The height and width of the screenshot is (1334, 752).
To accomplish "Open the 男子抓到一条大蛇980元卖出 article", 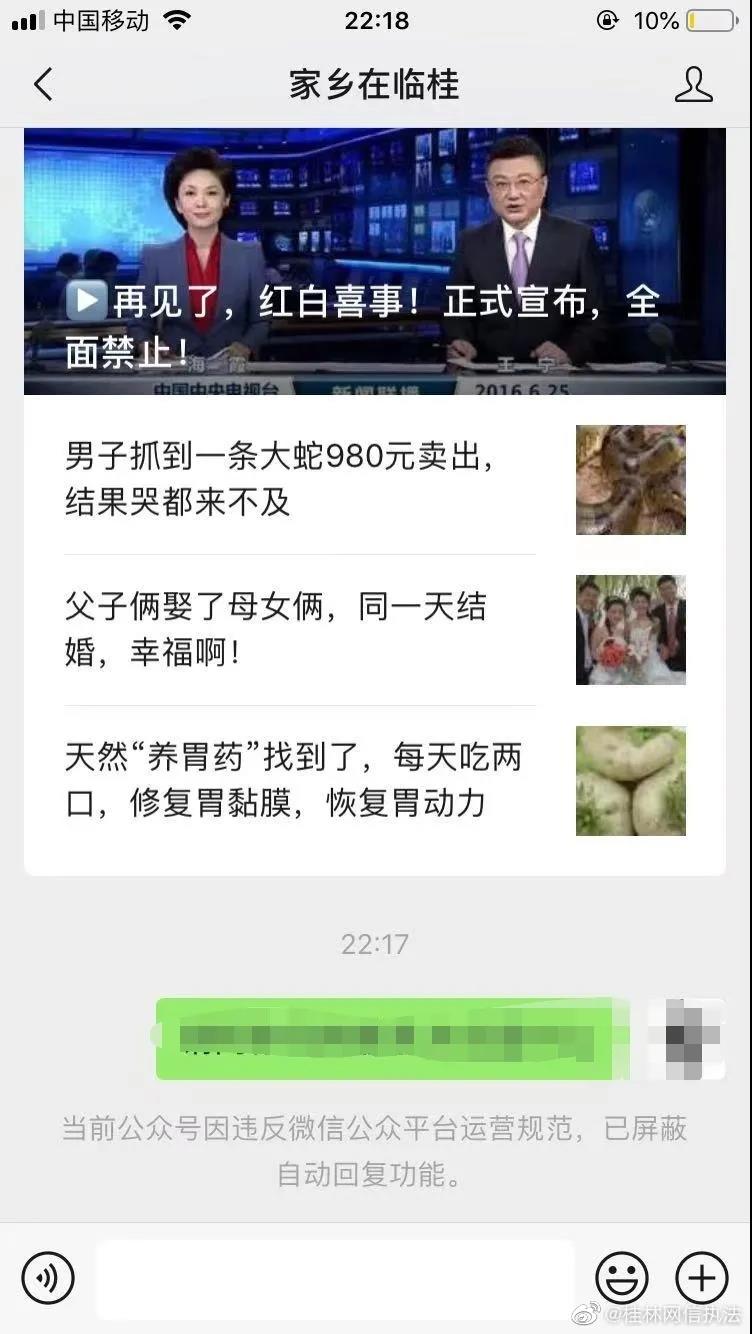I will (300, 480).
